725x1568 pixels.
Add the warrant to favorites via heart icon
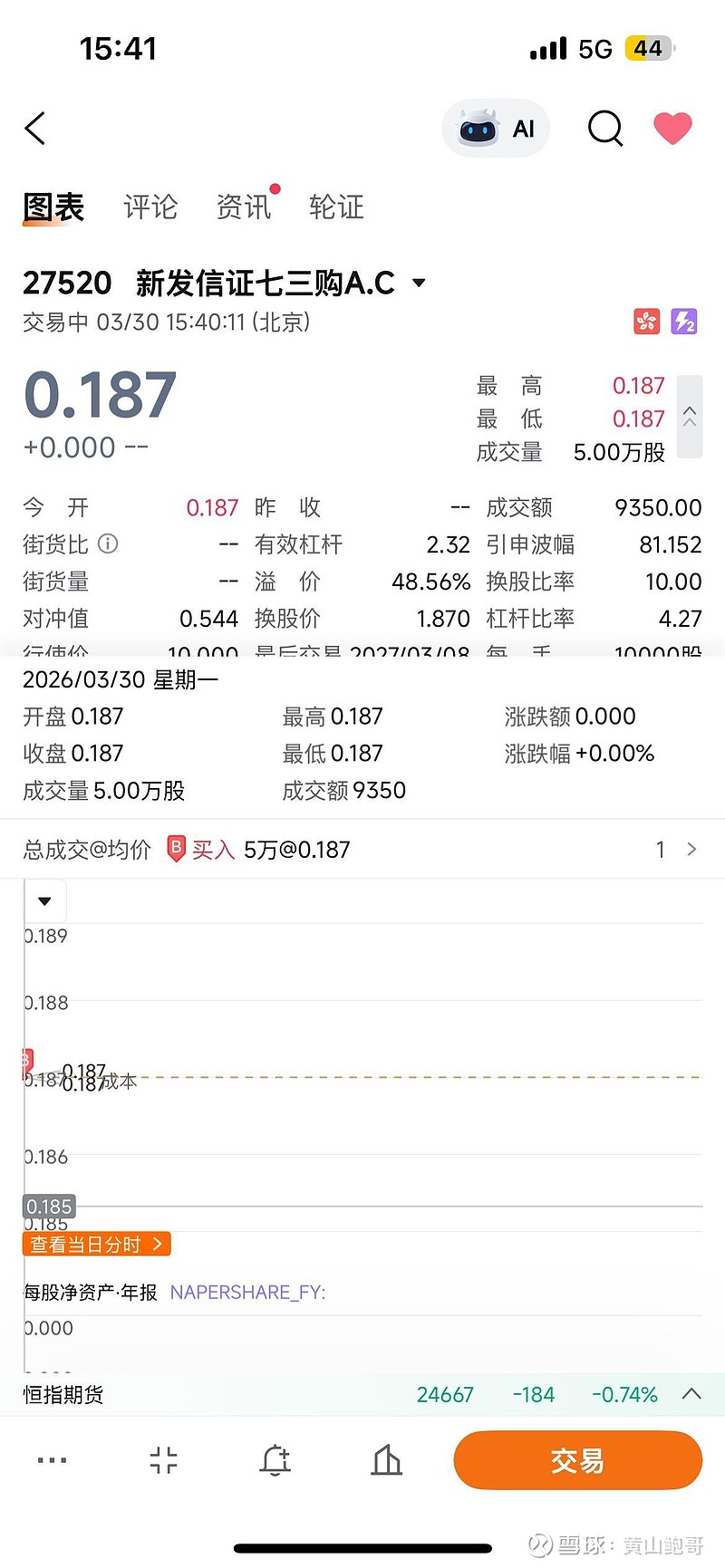(x=672, y=128)
